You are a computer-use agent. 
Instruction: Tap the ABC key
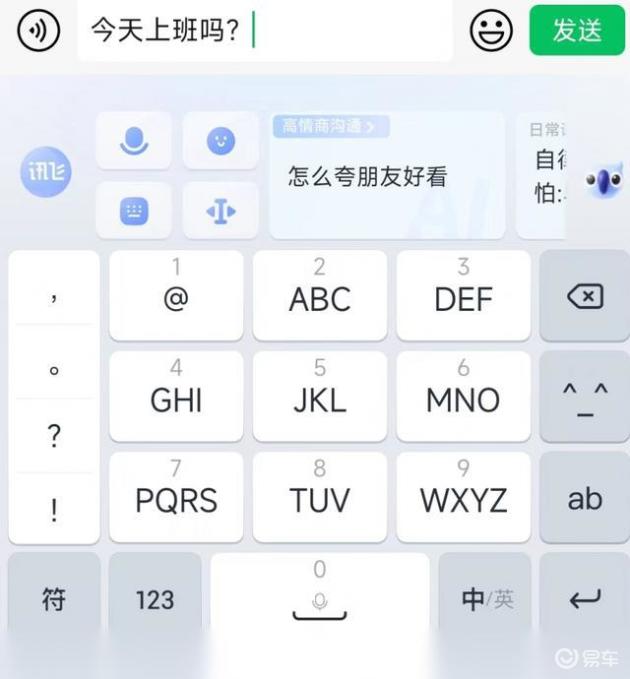click(319, 296)
